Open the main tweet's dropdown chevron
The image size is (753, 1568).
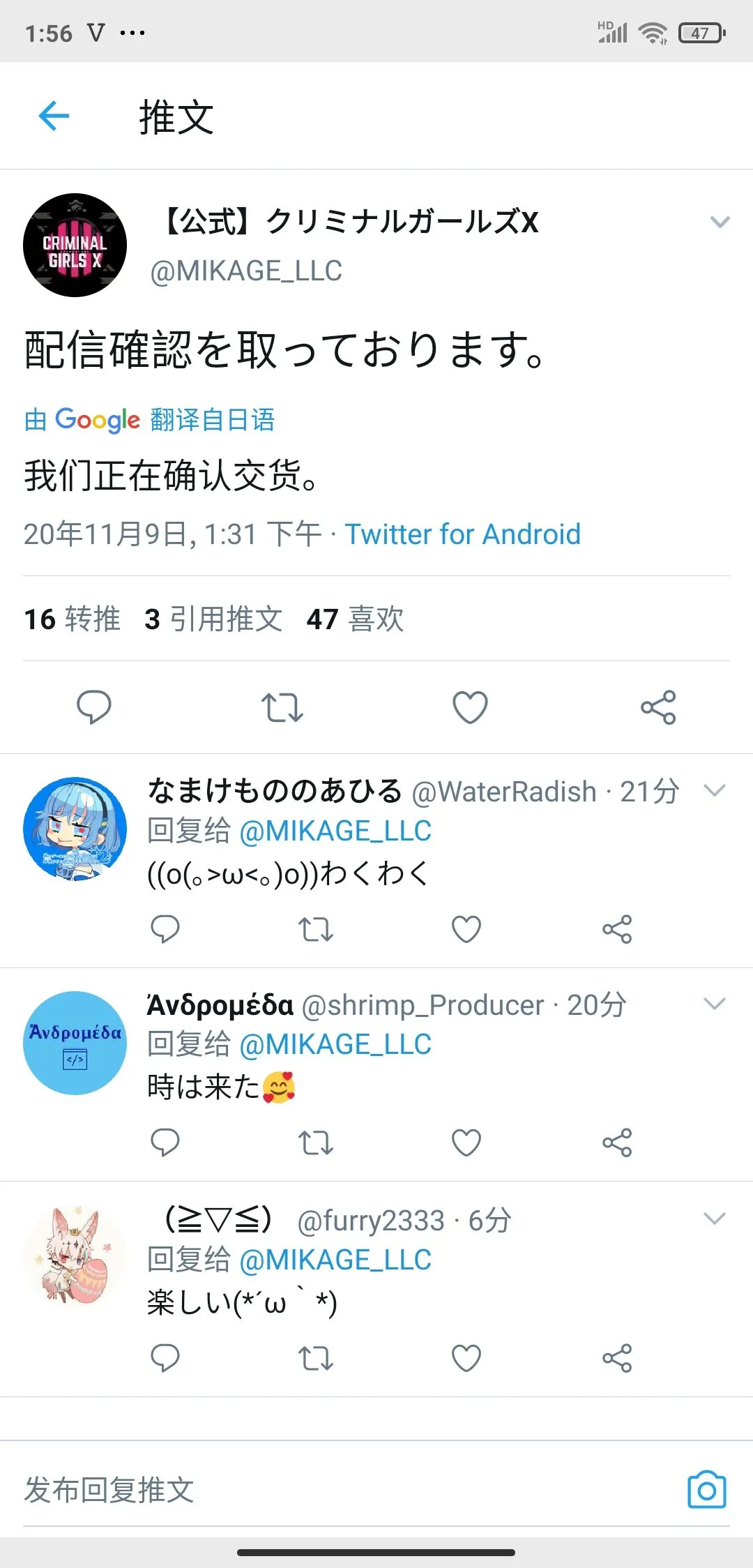click(719, 223)
